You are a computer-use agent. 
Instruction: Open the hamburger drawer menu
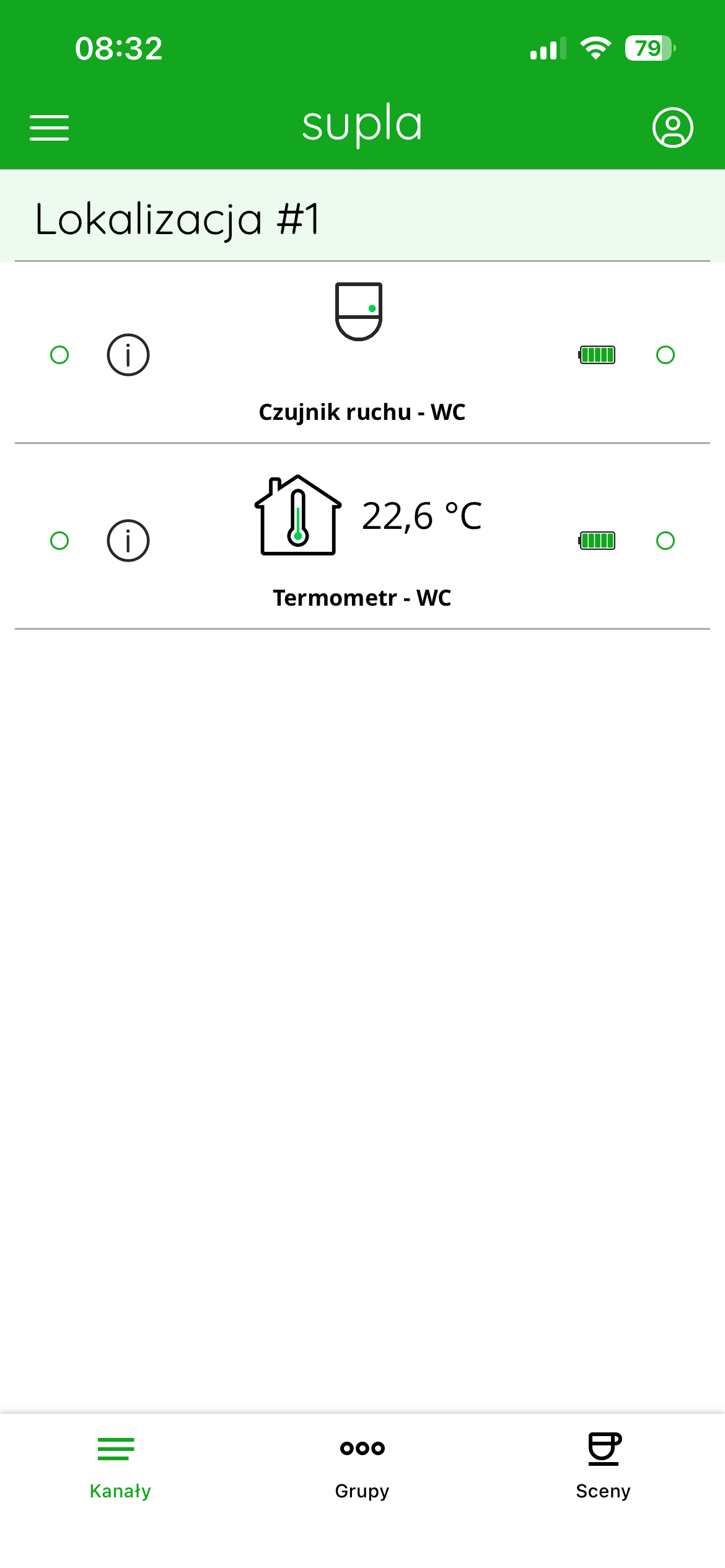50,128
